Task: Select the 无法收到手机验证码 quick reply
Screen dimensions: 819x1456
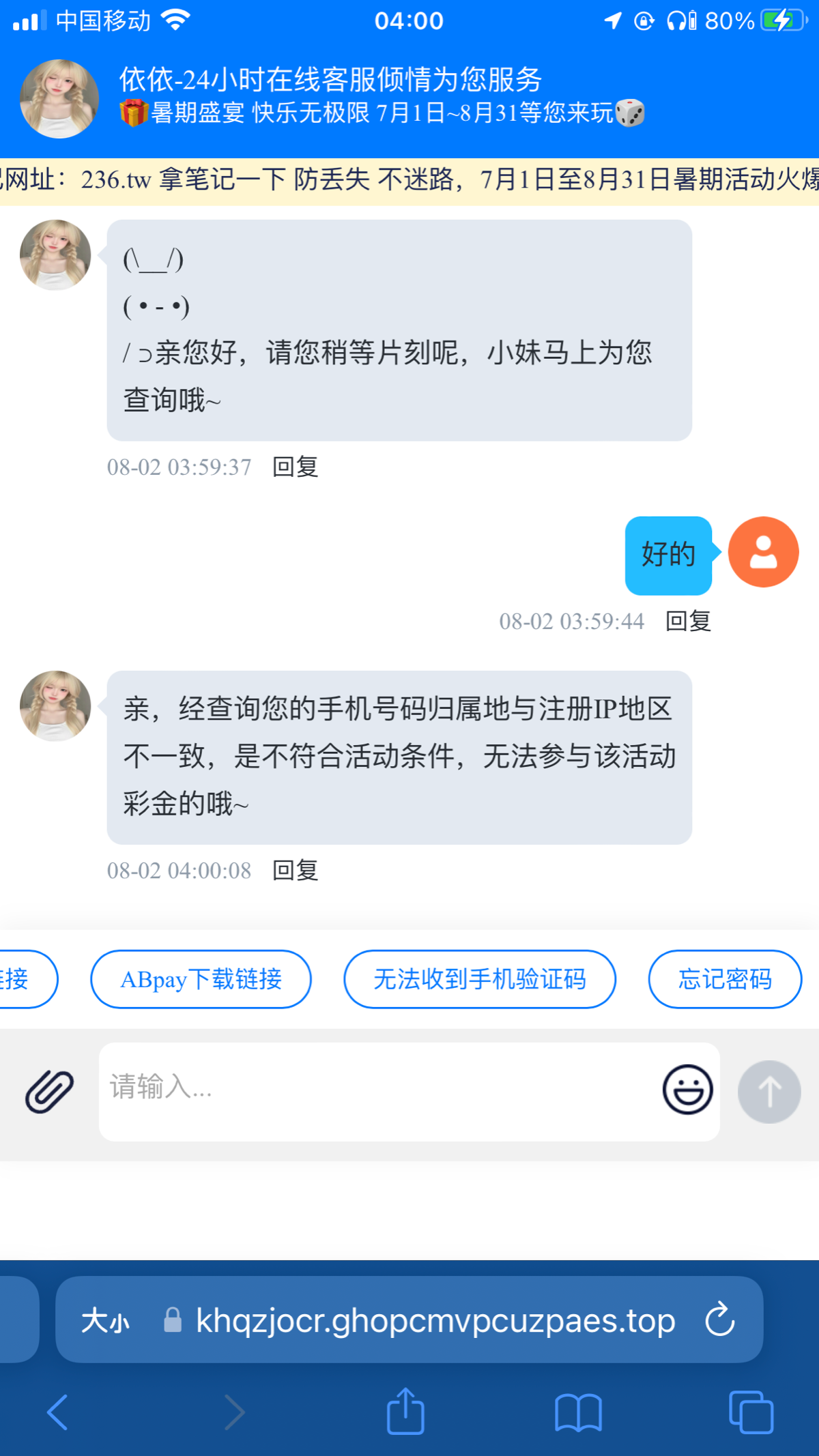Action: [480, 979]
